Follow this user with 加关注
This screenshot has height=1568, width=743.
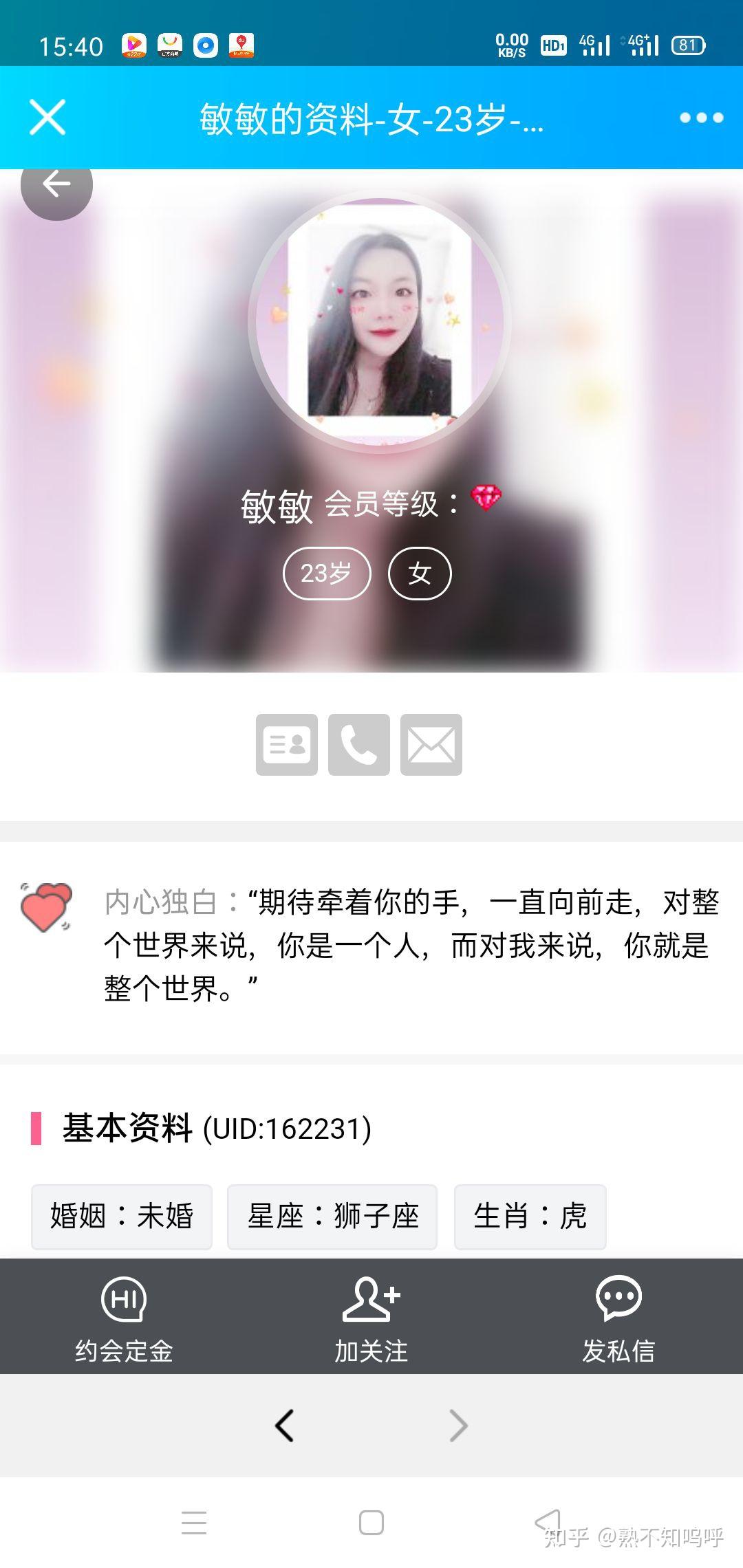(x=371, y=1318)
